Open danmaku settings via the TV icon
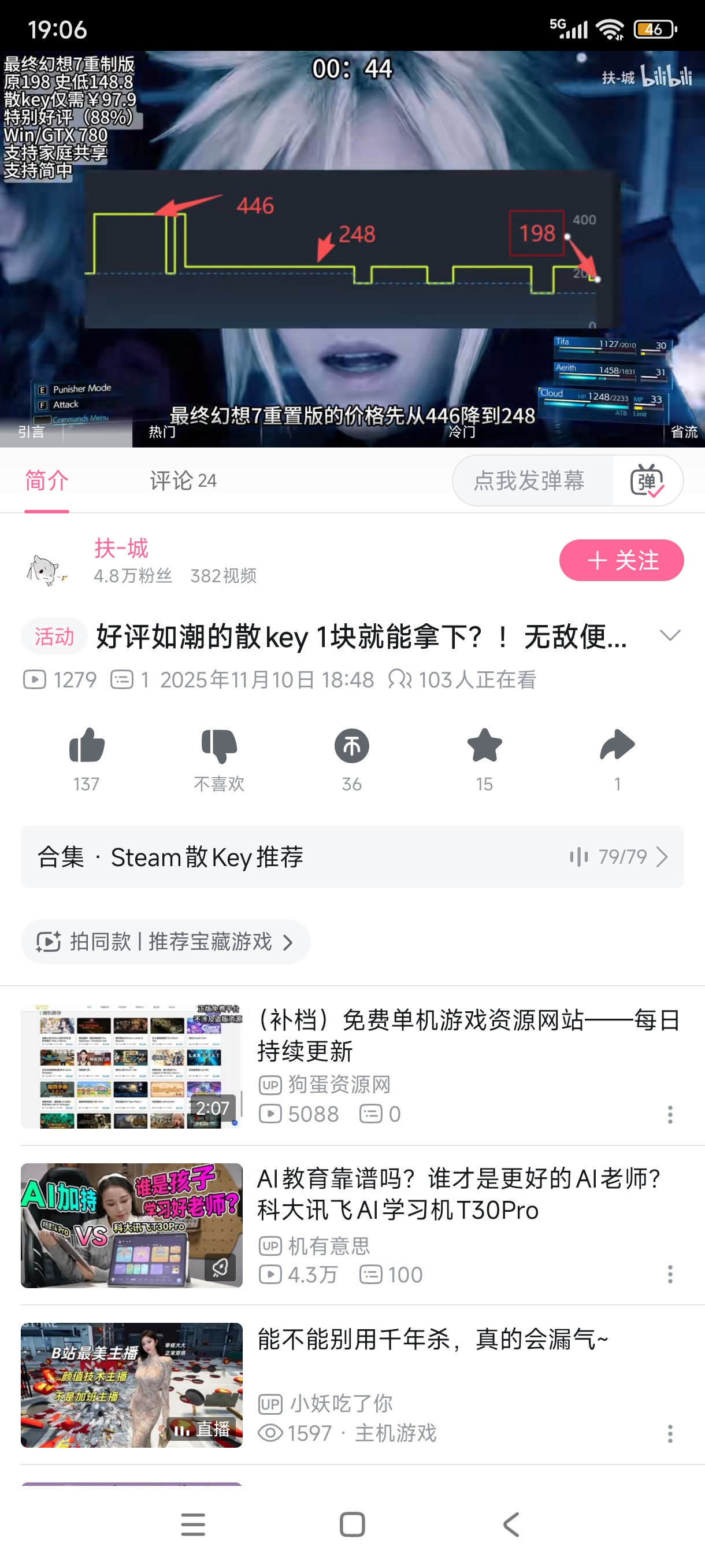The width and height of the screenshot is (705, 1568). tap(647, 481)
